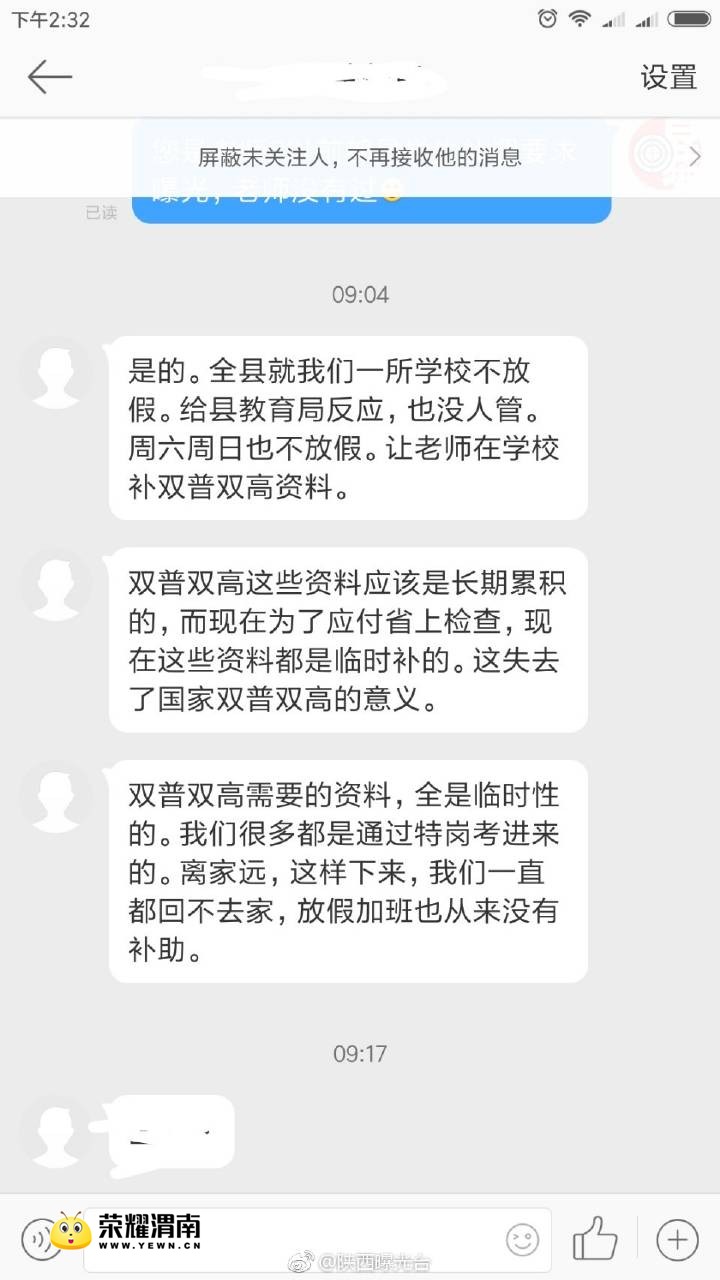Open the plus attachment menu
The width and height of the screenshot is (720, 1280).
tap(677, 1240)
